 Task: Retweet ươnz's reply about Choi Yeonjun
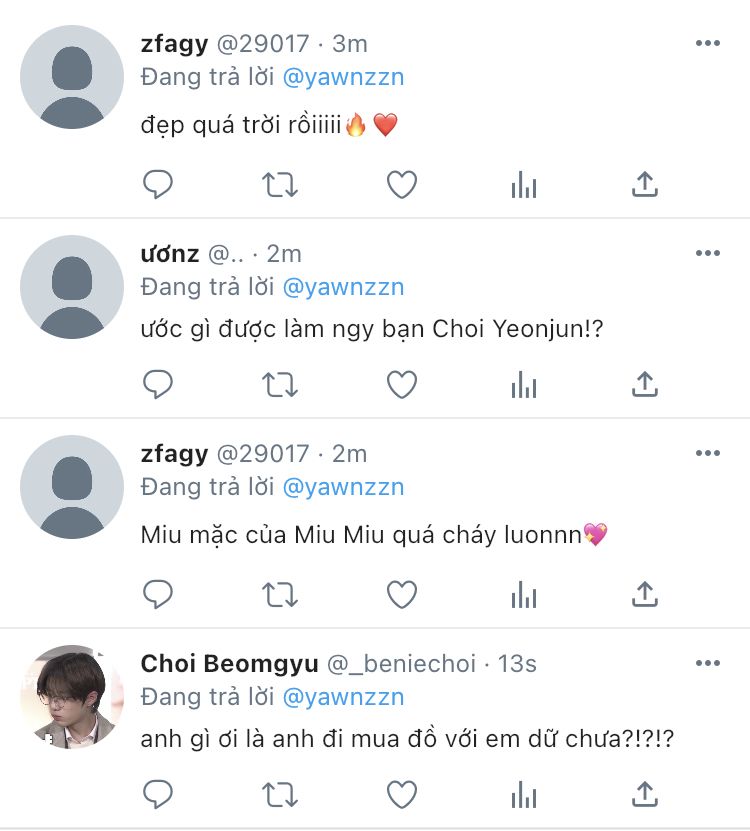tap(279, 384)
